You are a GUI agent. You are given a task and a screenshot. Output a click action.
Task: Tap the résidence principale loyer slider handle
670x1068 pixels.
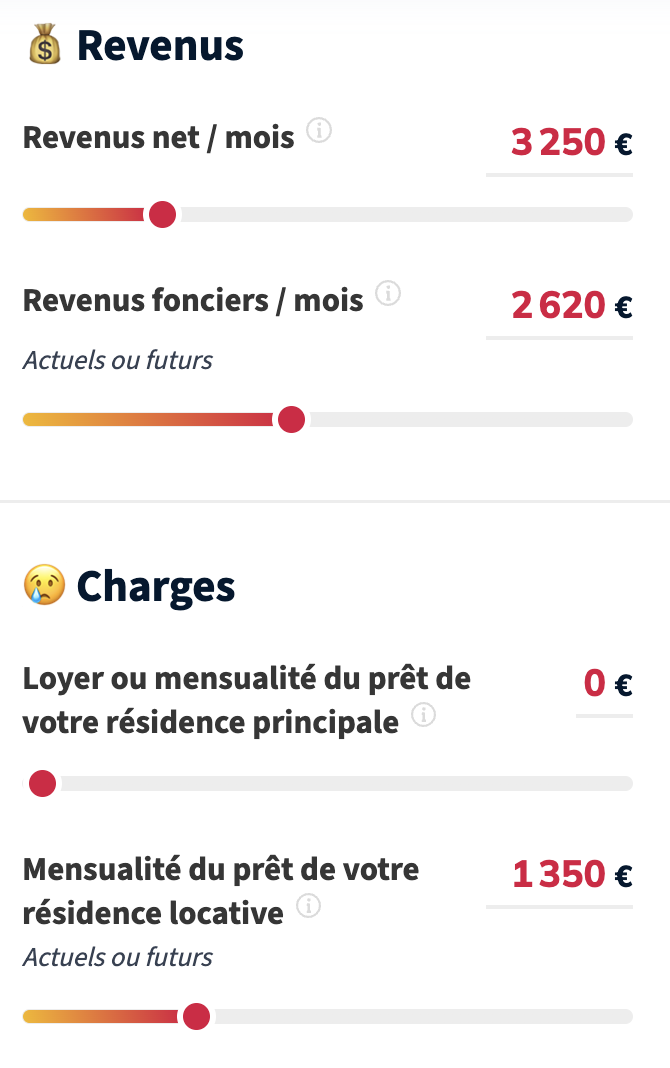pos(42,783)
